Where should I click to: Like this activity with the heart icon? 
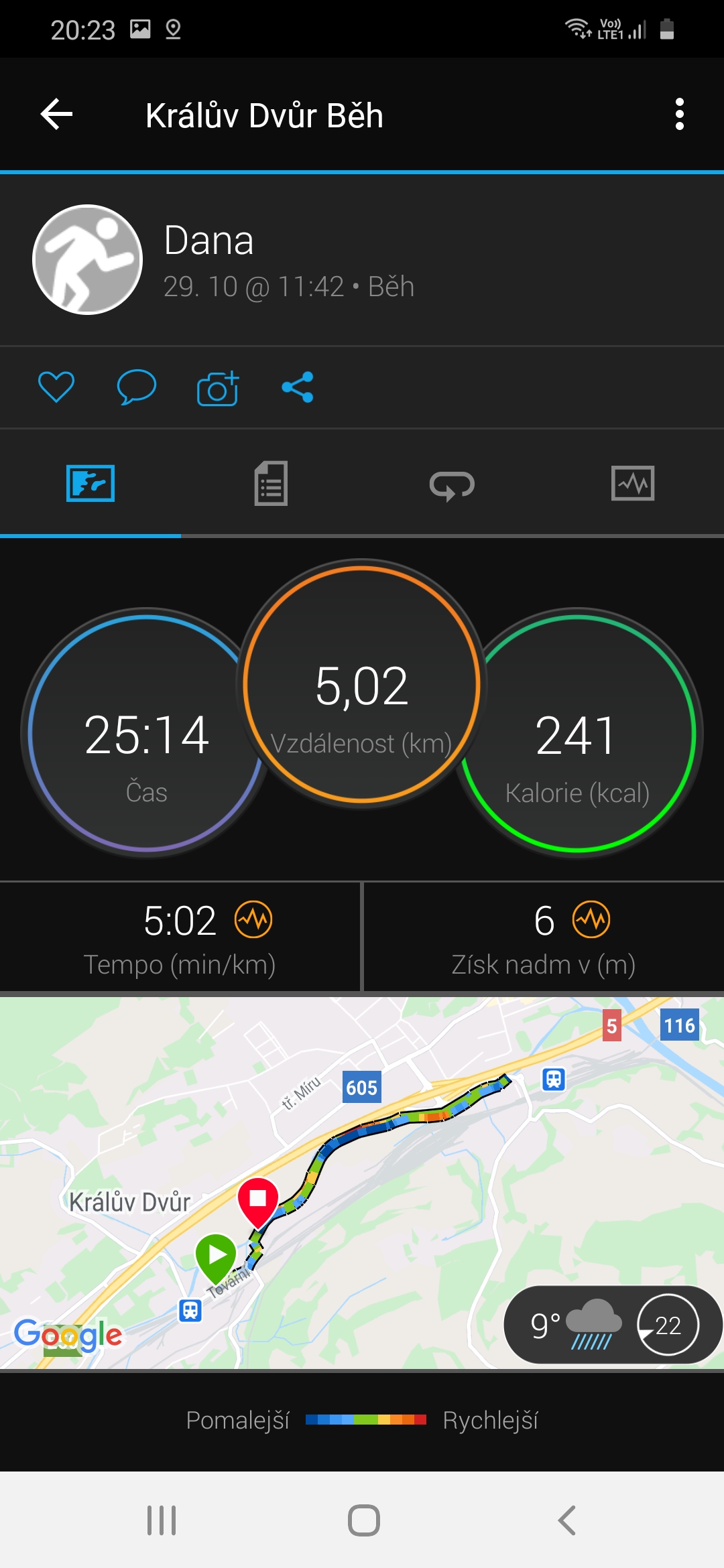tap(56, 387)
